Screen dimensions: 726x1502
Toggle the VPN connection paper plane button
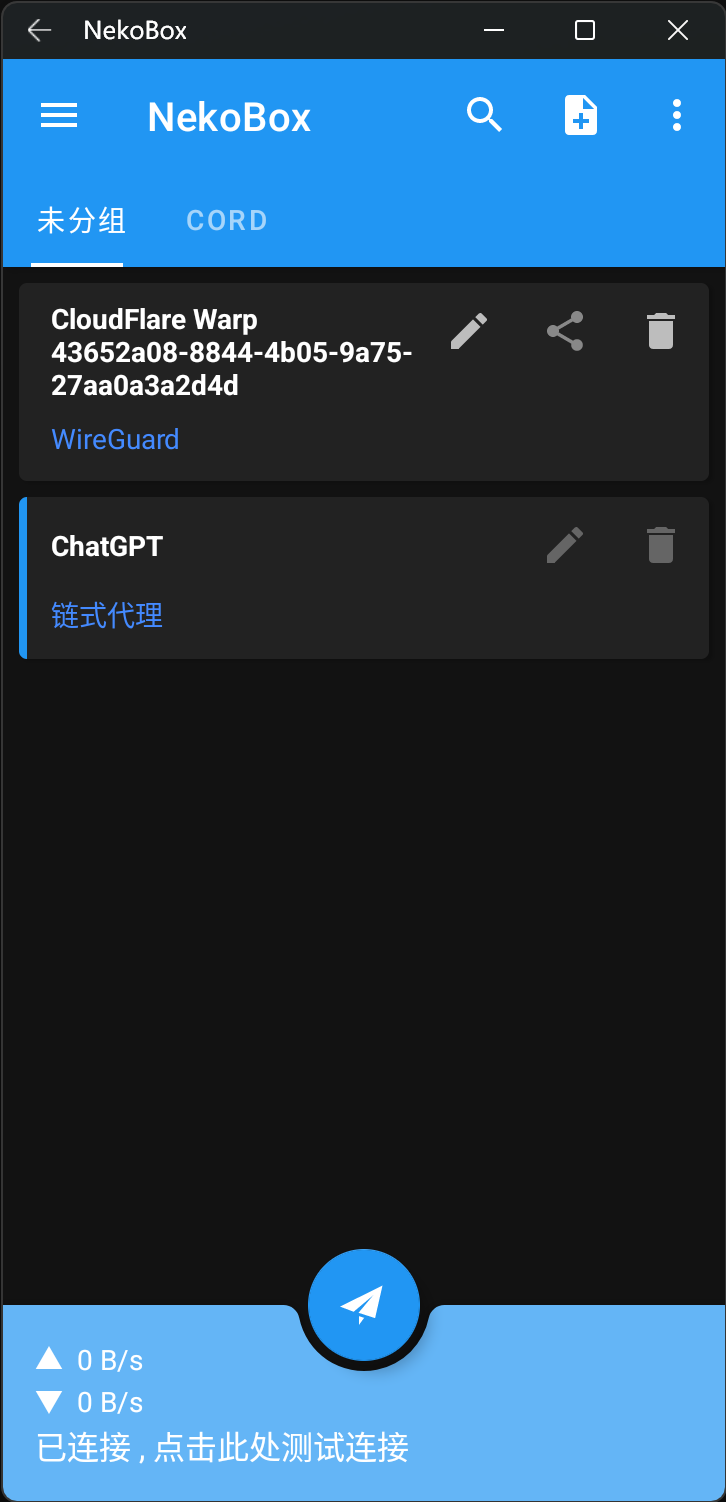click(363, 1304)
